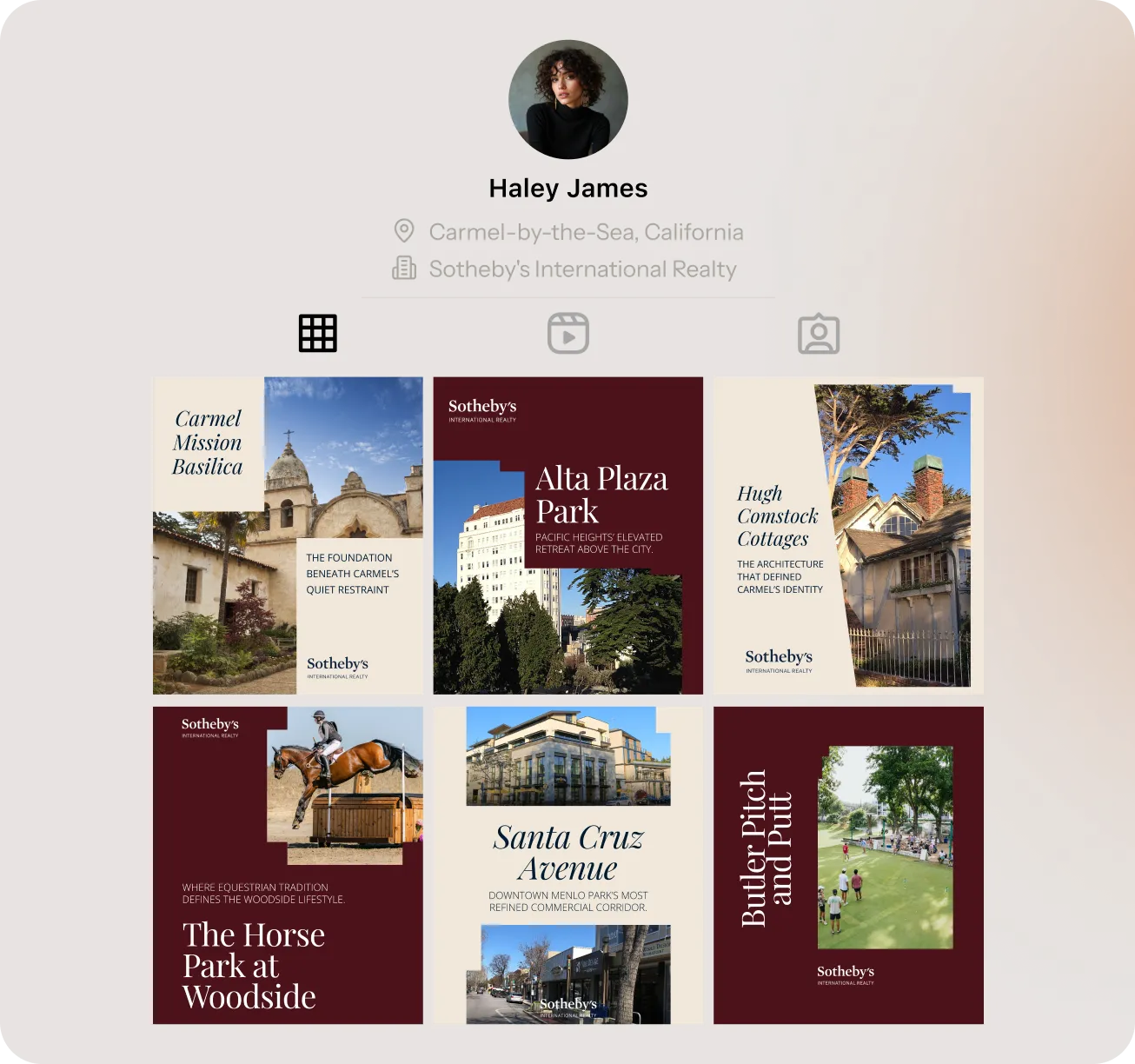
Task: Open the Butler Pitch and Putt post
Action: click(848, 865)
